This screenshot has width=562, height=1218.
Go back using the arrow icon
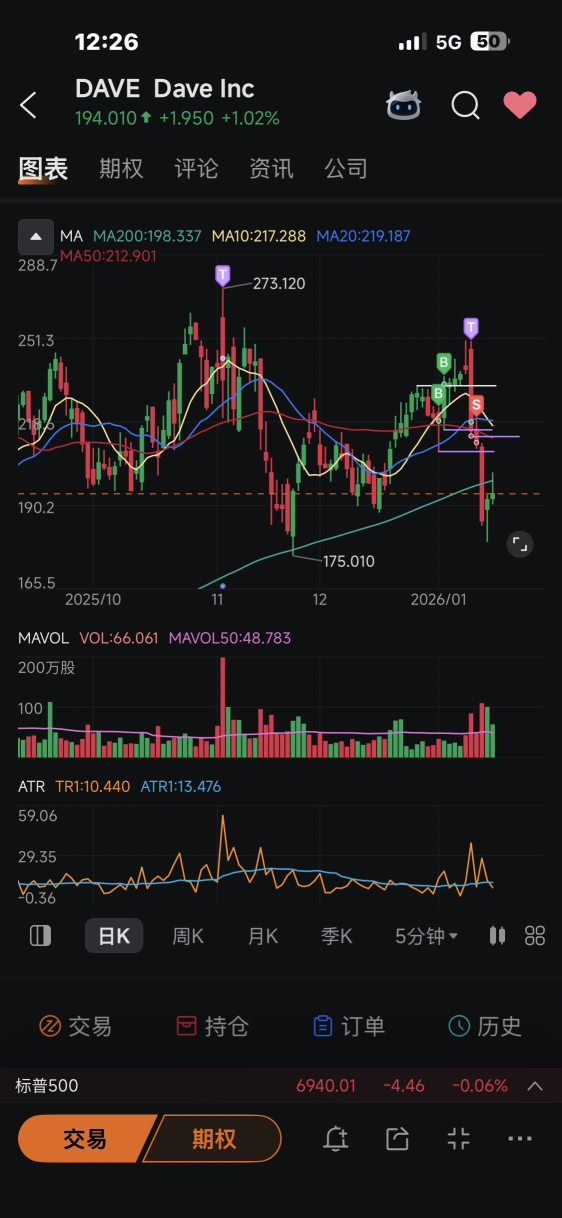pyautogui.click(x=29, y=105)
